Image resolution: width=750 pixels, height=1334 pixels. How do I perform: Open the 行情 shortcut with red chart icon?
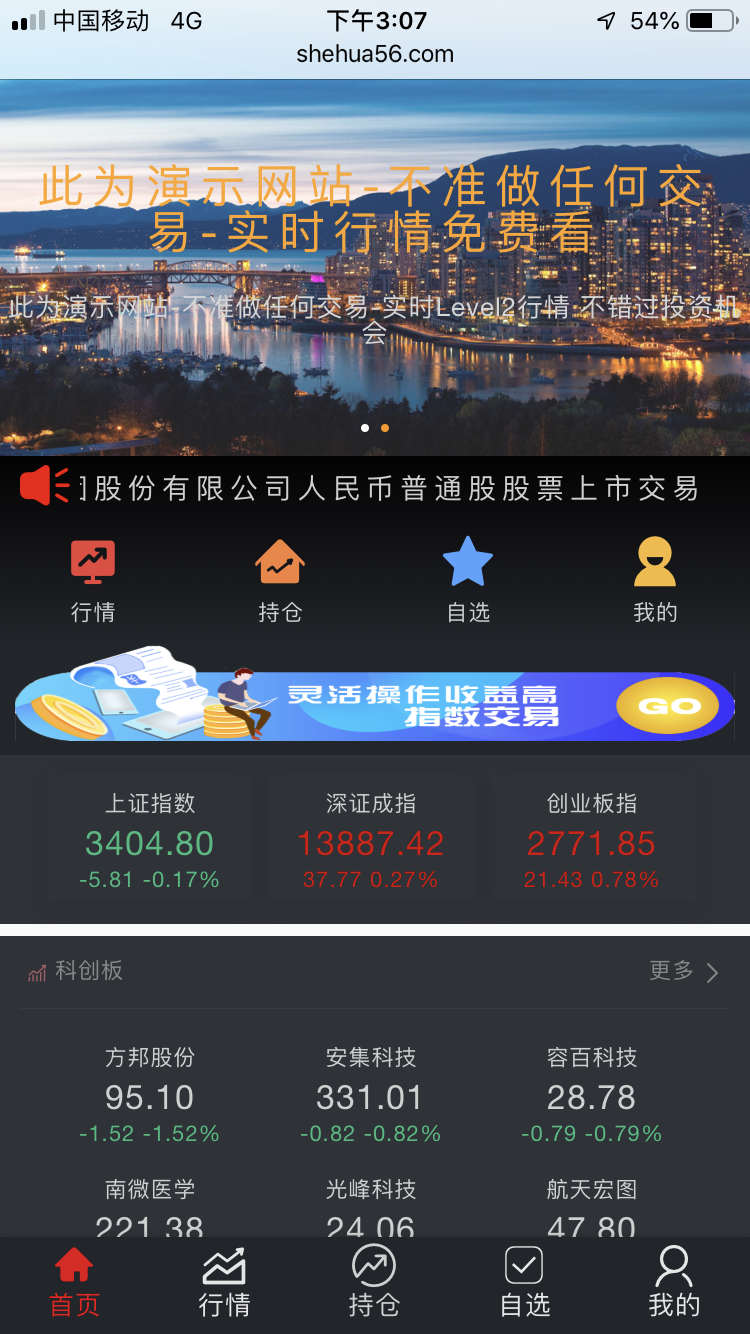(93, 580)
